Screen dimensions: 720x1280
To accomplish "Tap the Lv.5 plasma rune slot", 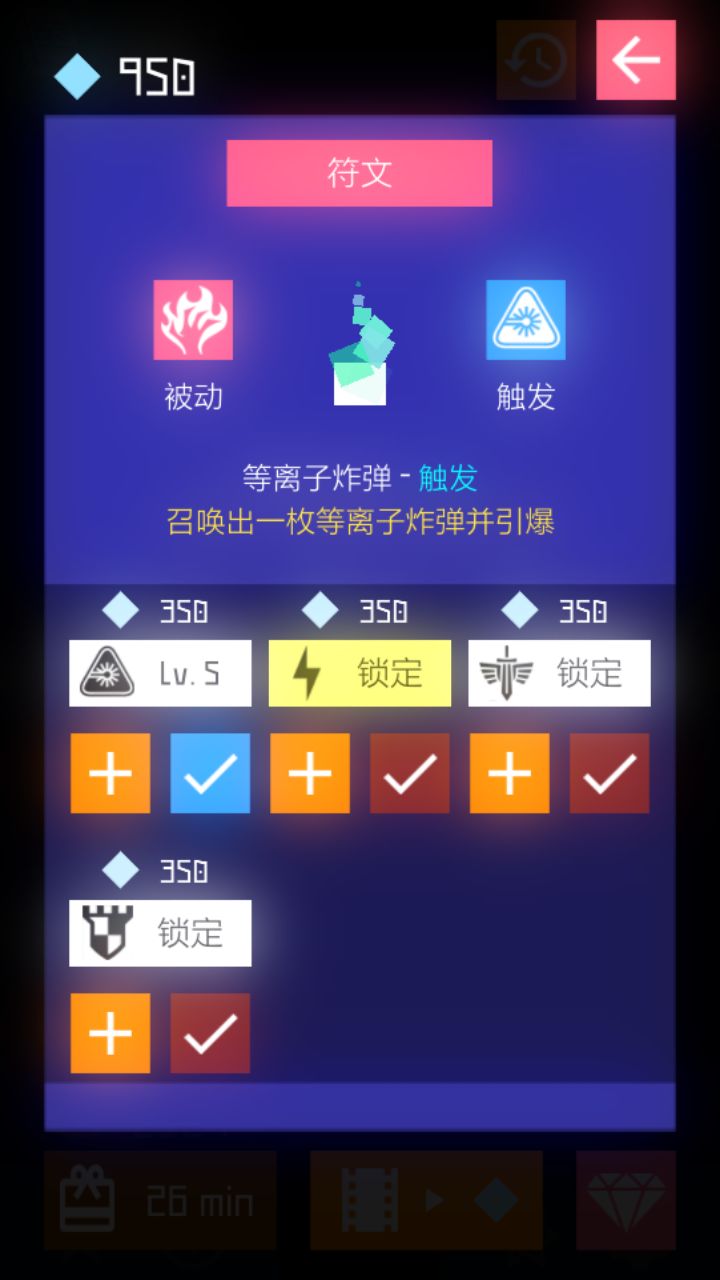I will 159,672.
